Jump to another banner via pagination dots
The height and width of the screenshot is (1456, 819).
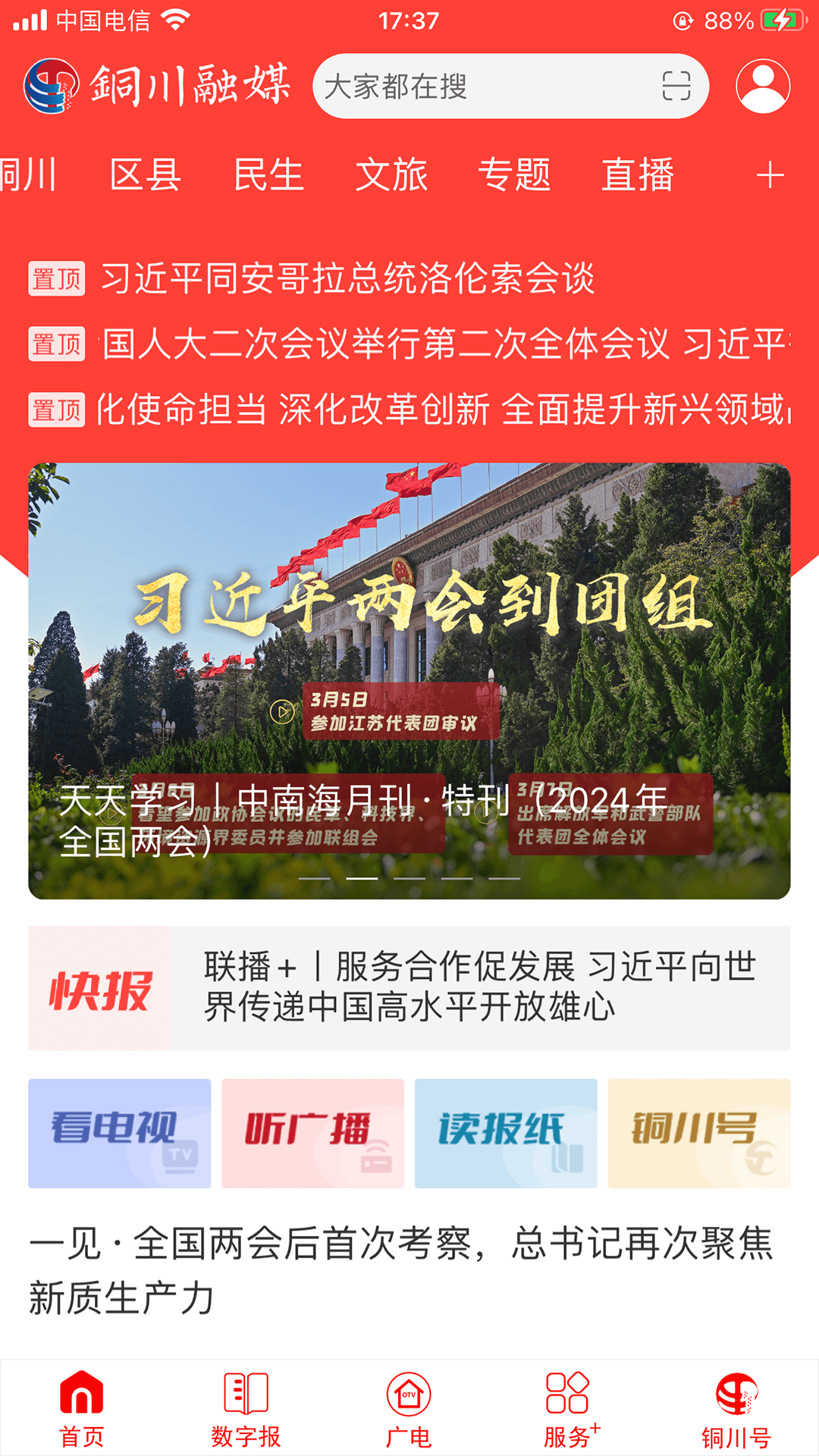(409, 877)
